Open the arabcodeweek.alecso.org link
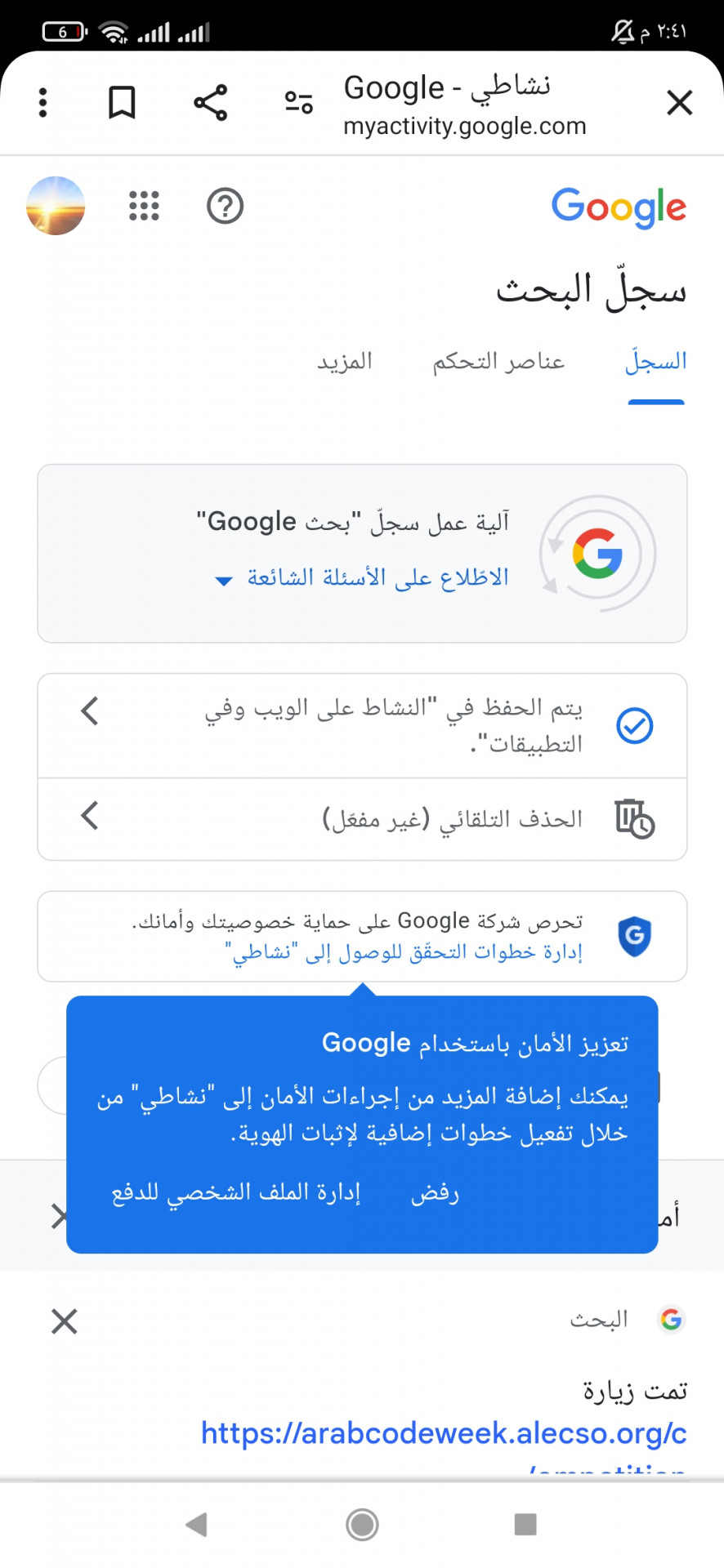 444,1433
